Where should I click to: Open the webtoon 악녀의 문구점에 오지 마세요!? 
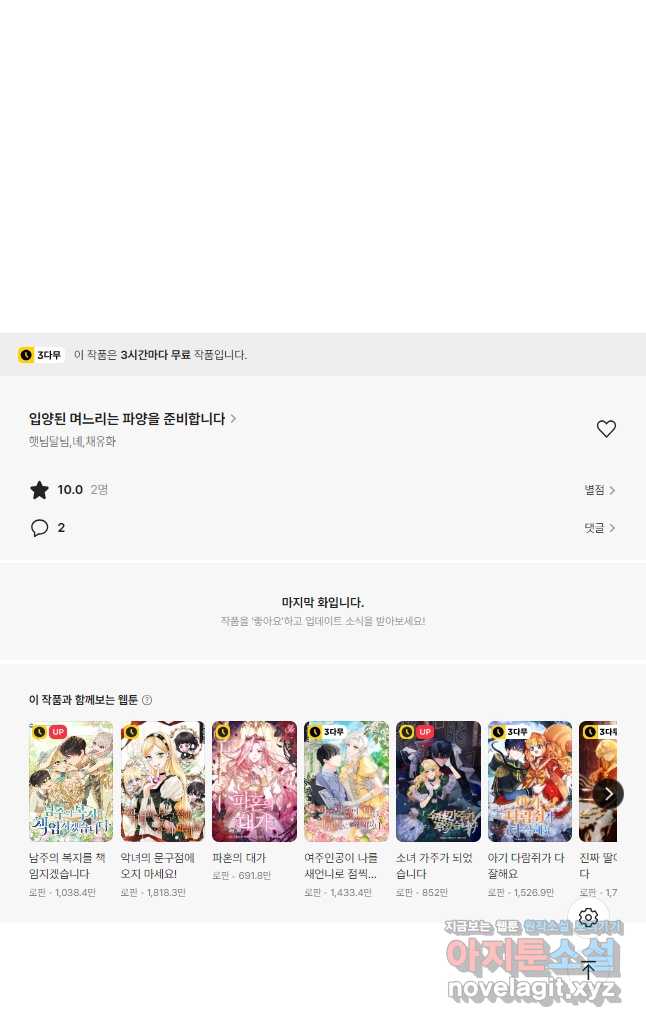(163, 781)
